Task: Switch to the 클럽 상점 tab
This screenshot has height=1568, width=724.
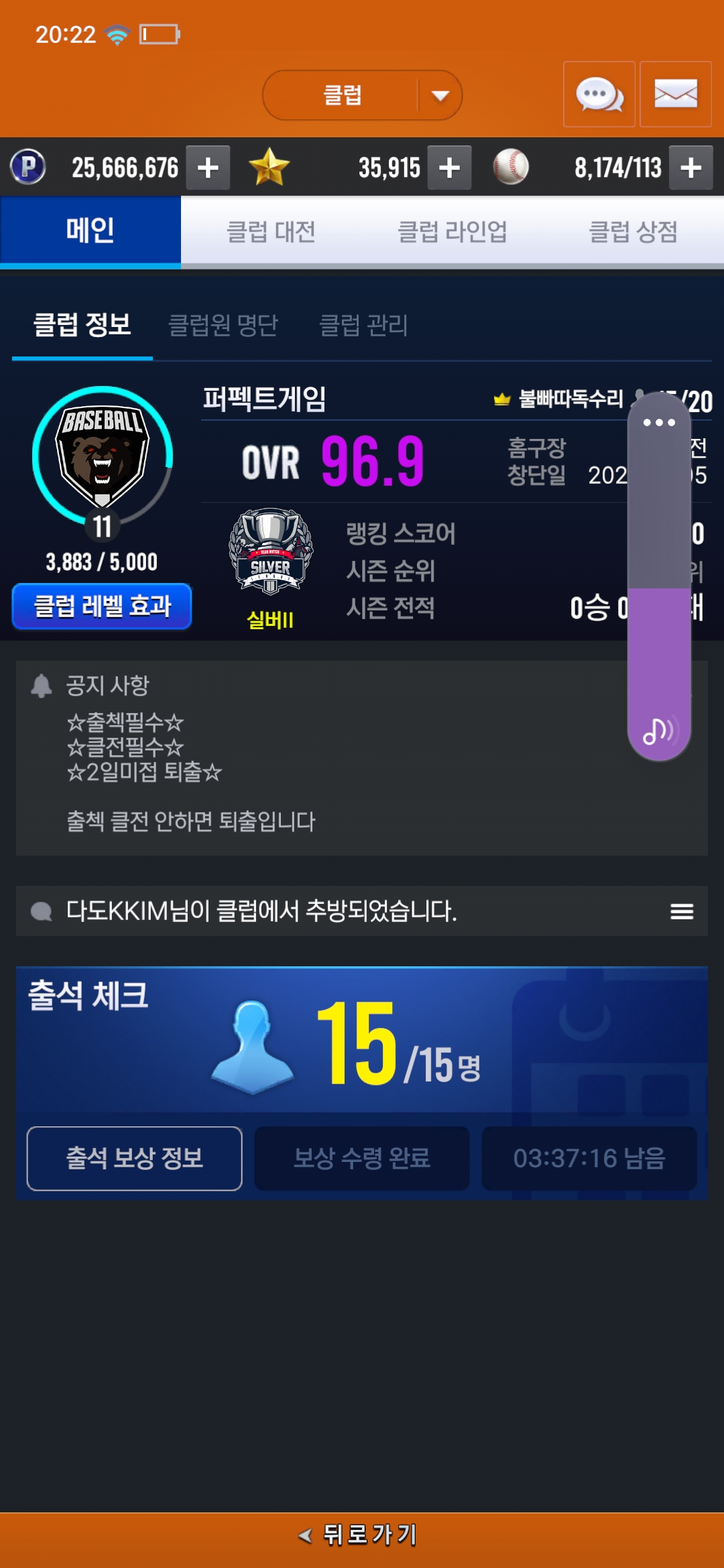Action: pyautogui.click(x=633, y=232)
